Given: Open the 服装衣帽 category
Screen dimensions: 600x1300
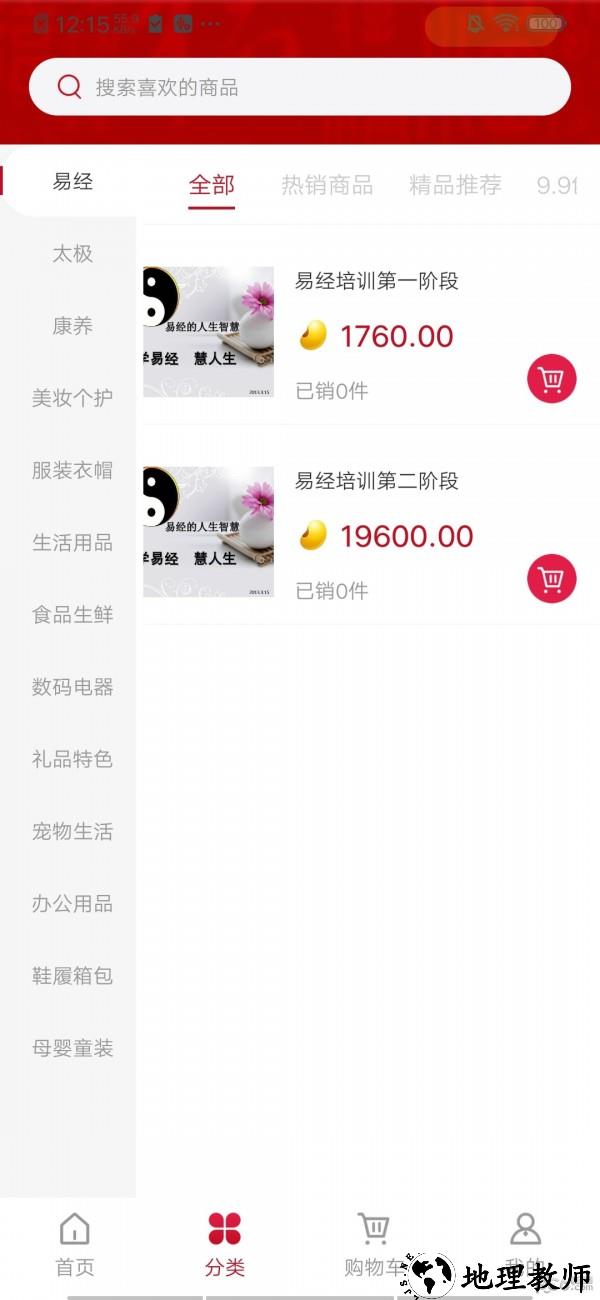Looking at the screenshot, I should click(x=72, y=470).
